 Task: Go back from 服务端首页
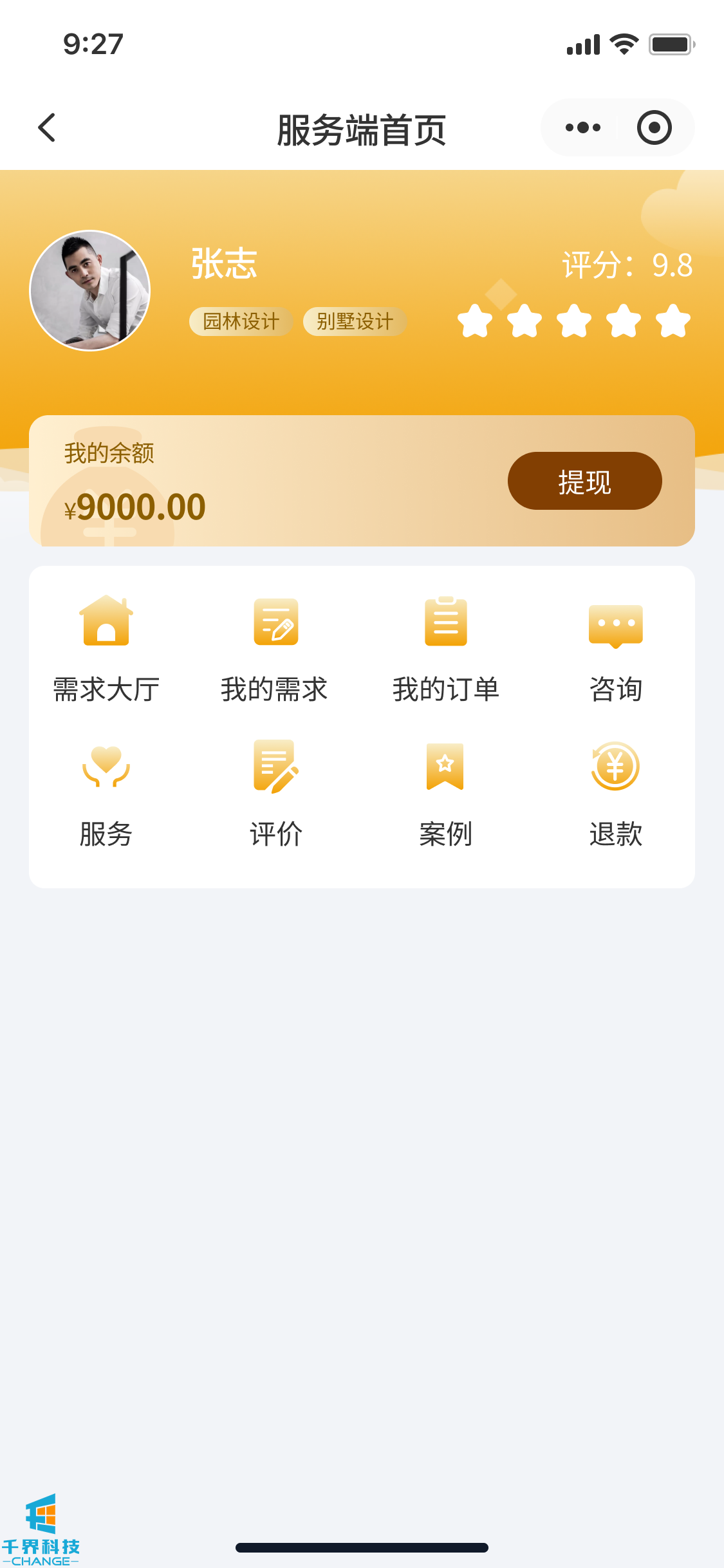point(47,127)
